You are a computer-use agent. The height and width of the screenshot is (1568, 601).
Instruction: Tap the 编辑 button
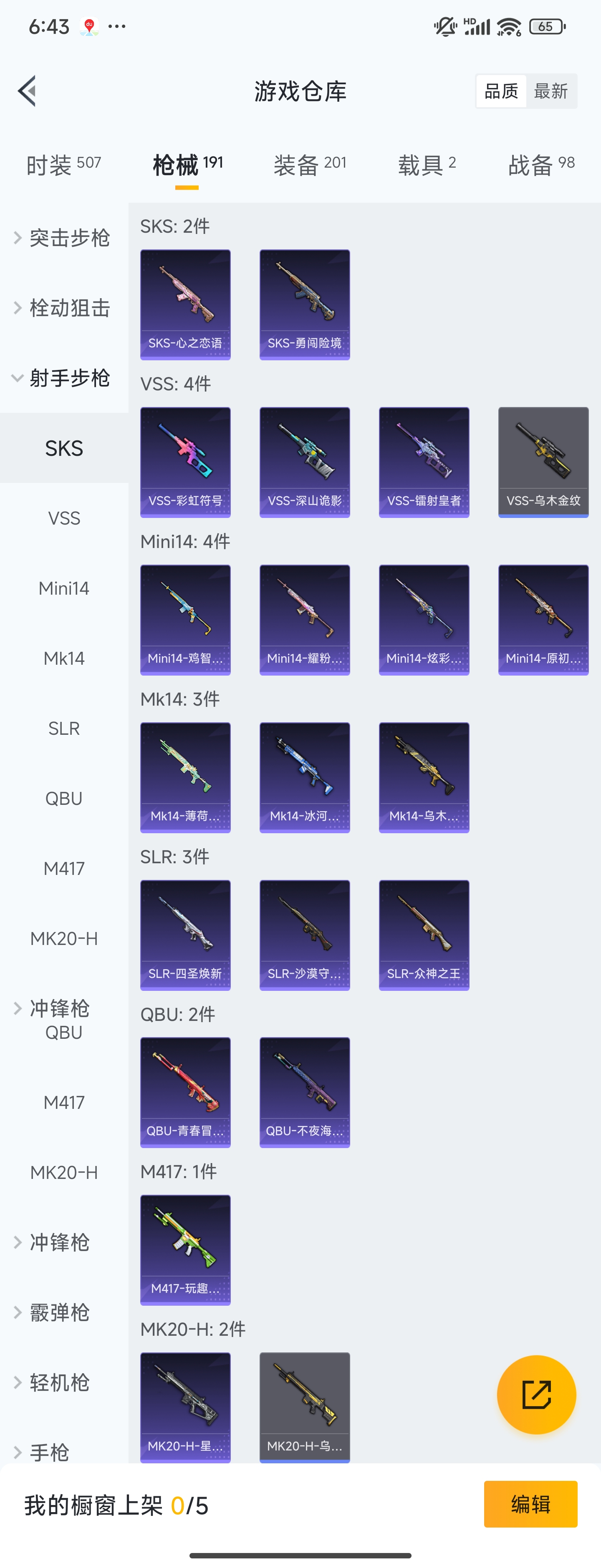tap(530, 1504)
